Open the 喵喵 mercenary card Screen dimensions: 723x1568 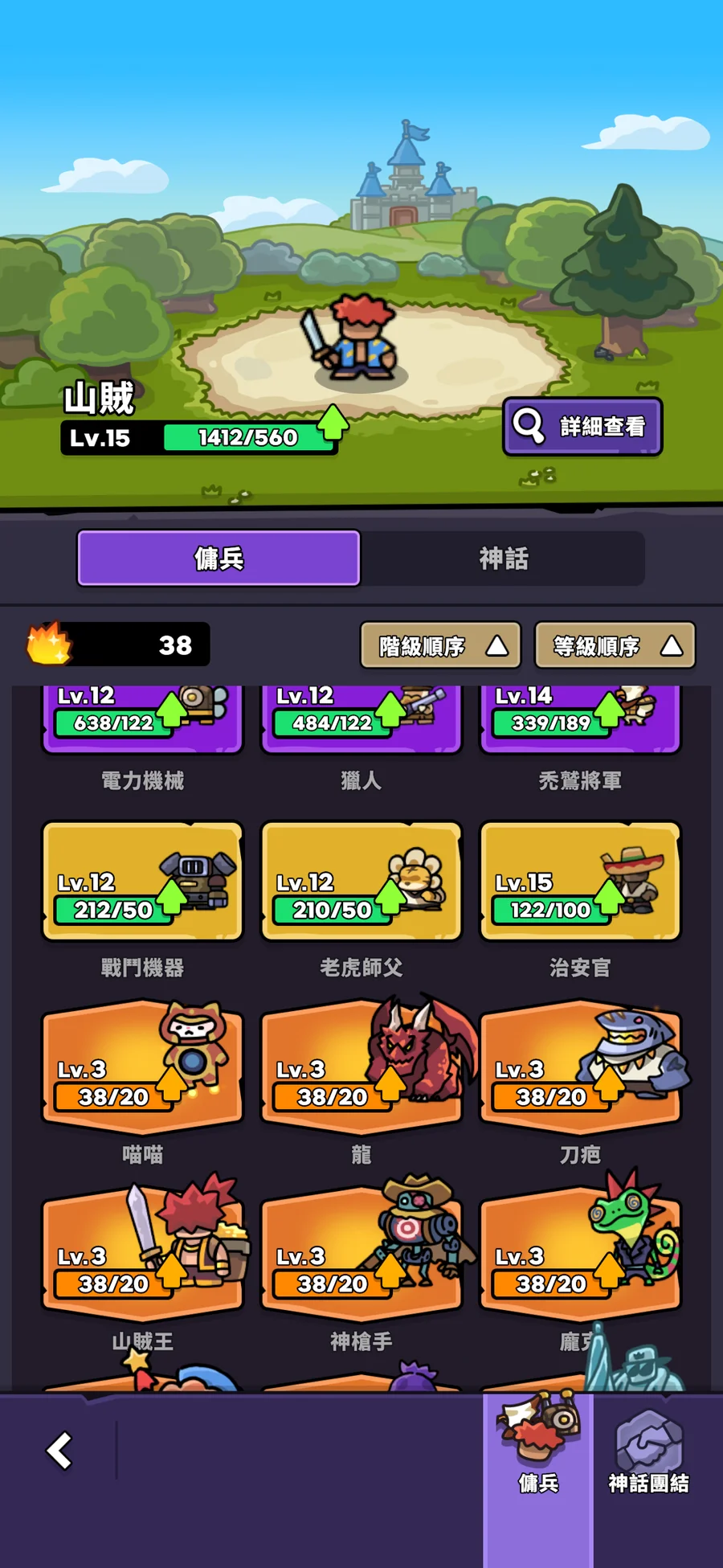[x=142, y=1066]
